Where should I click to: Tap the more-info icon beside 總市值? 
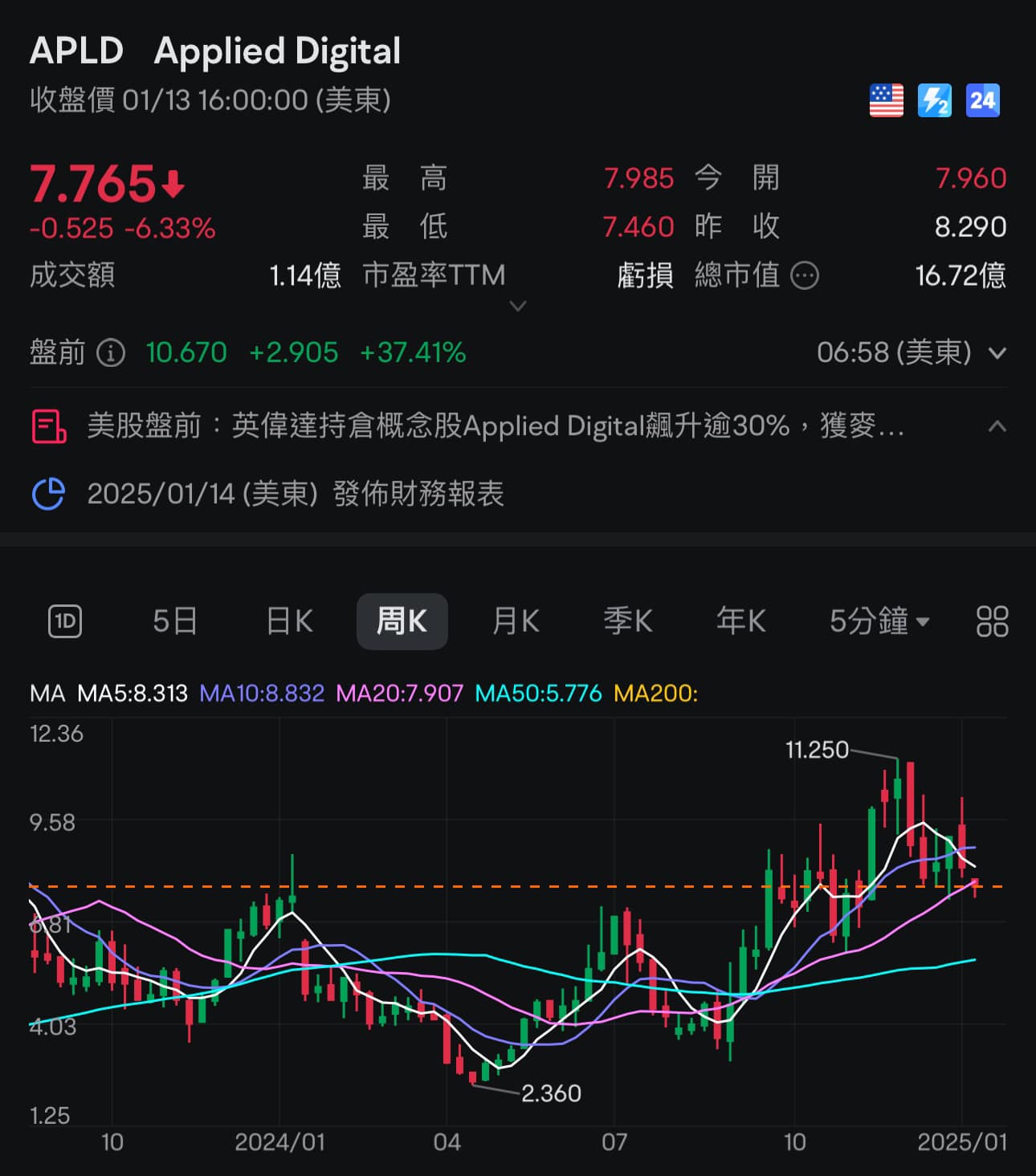point(805,276)
